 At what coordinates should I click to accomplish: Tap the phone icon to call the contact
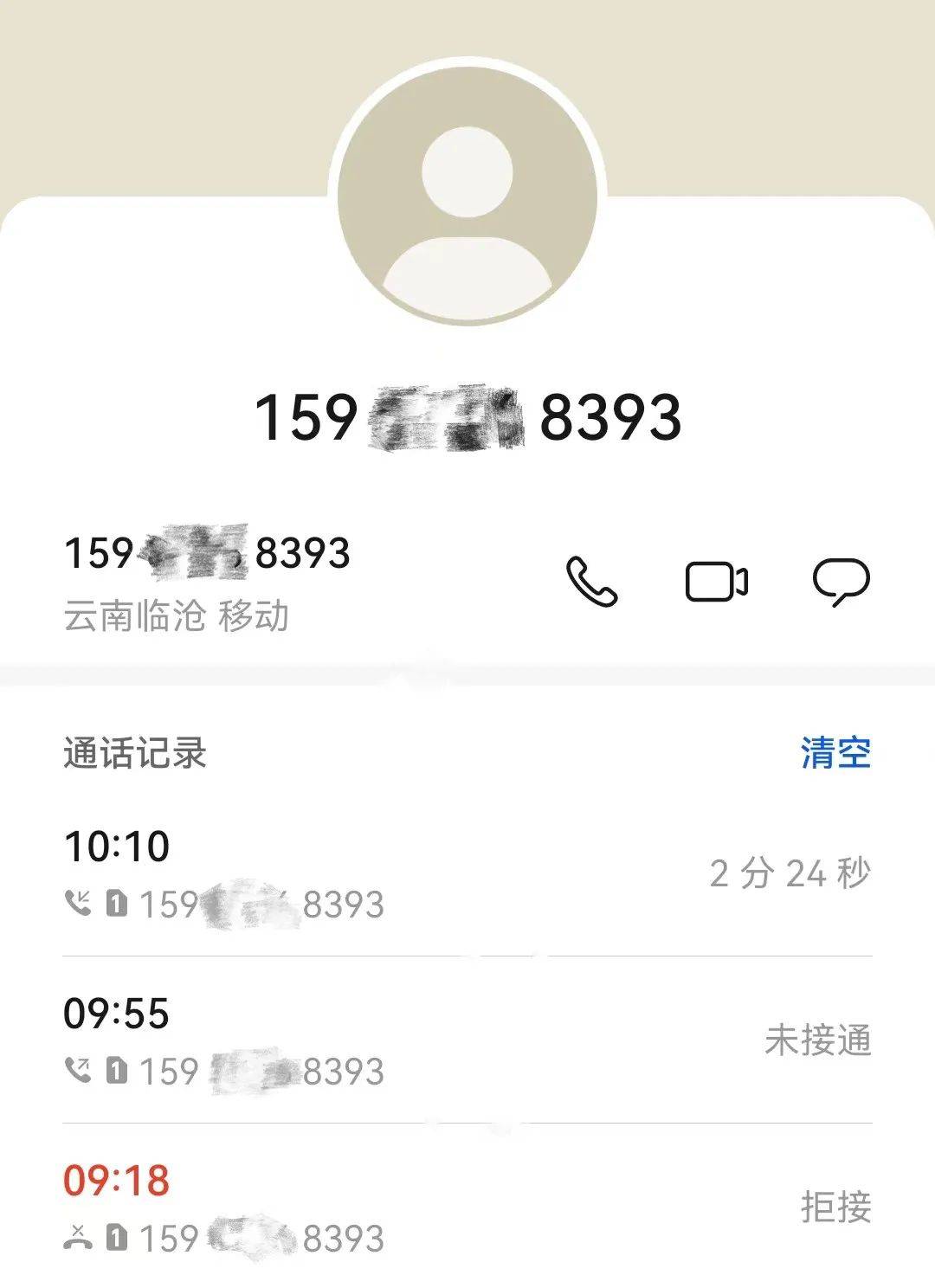click(x=591, y=583)
